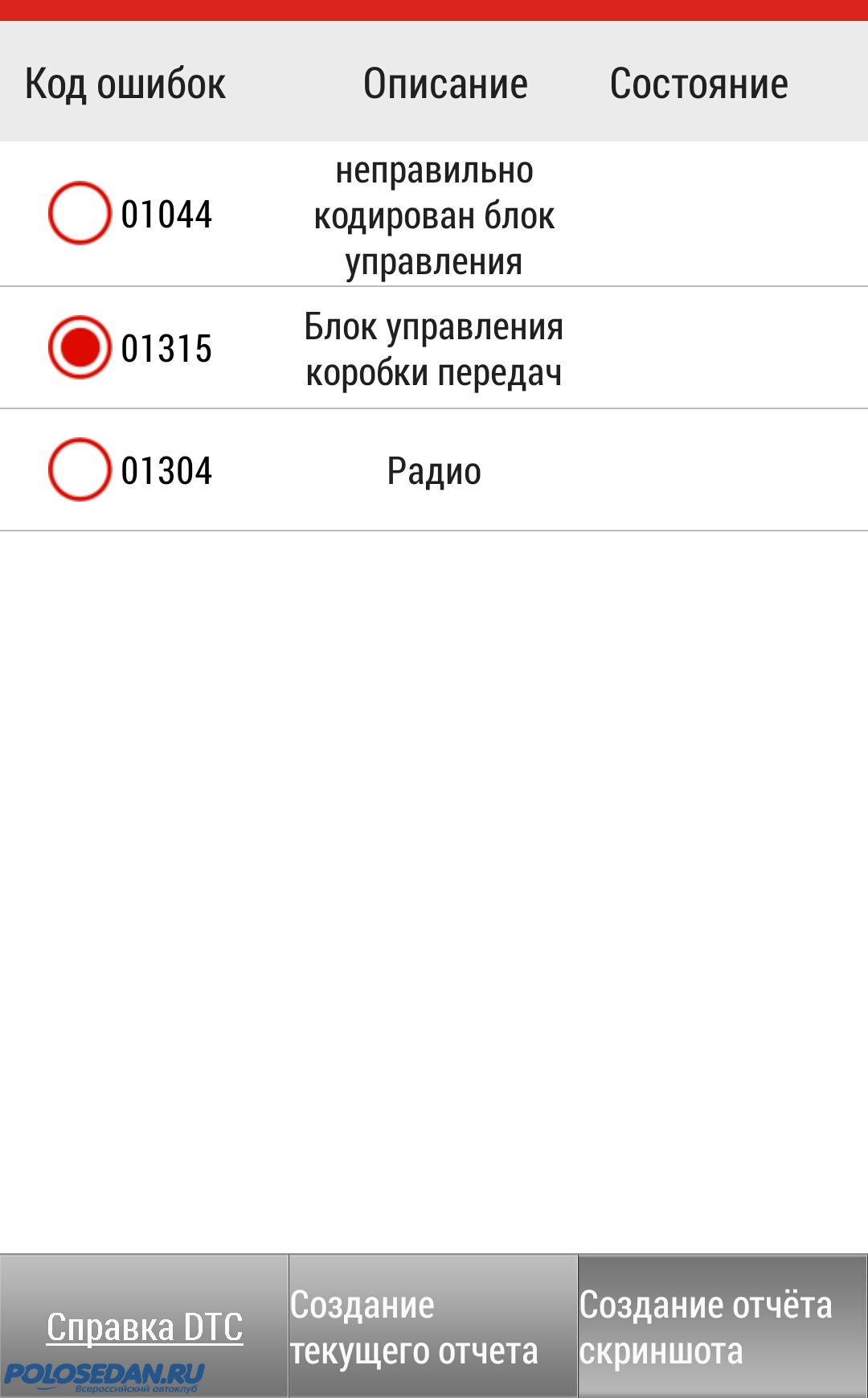Tap Создание отчёта скриншота button

[722, 1326]
